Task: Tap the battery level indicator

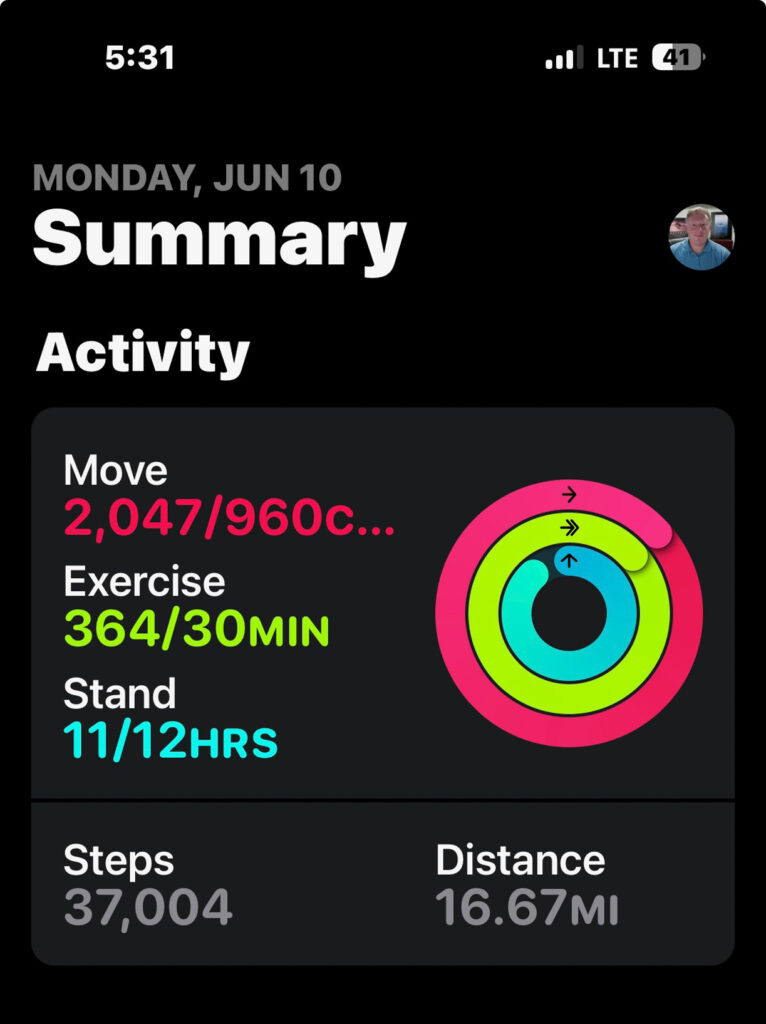Action: [678, 57]
